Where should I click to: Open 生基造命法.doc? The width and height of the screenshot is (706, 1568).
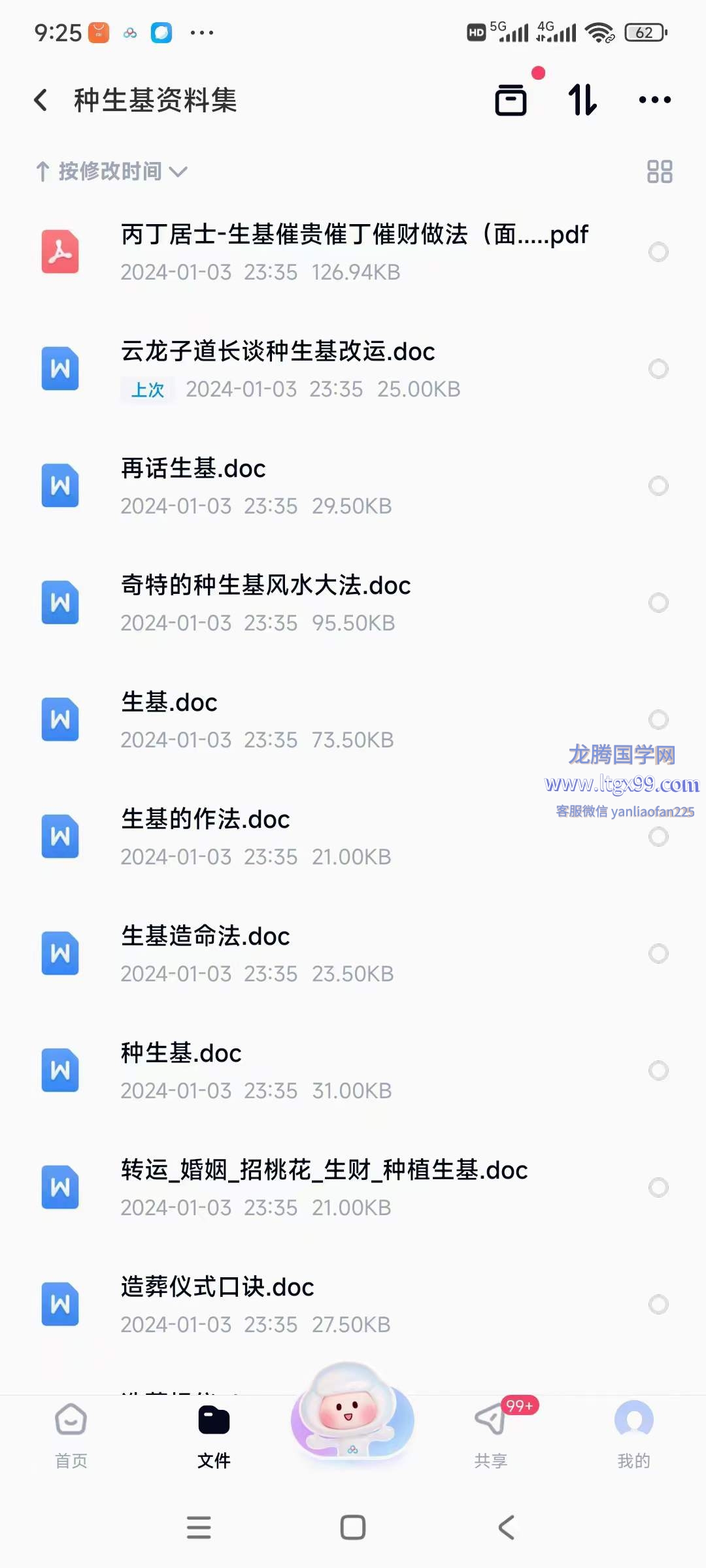[x=353, y=954]
